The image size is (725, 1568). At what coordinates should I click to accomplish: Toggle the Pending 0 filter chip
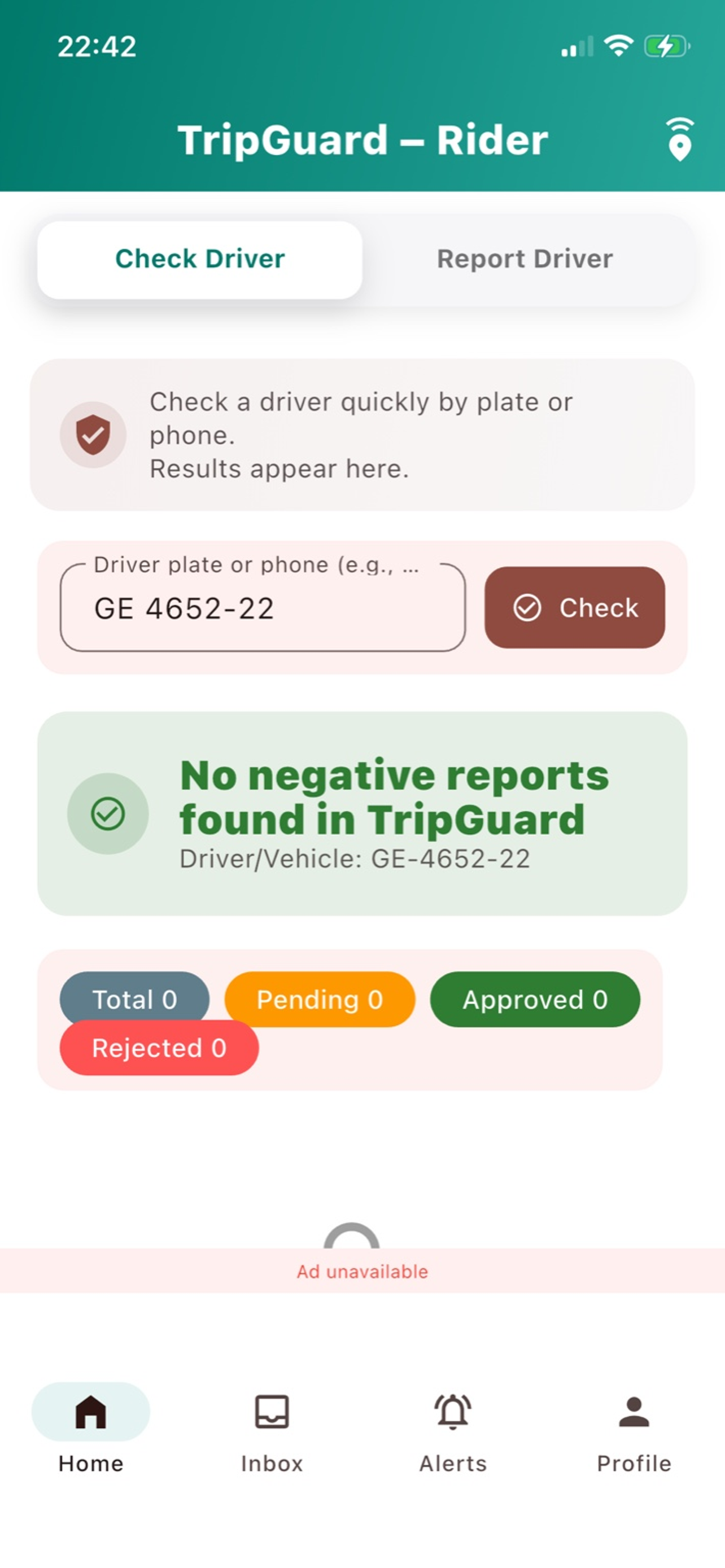(319, 1000)
